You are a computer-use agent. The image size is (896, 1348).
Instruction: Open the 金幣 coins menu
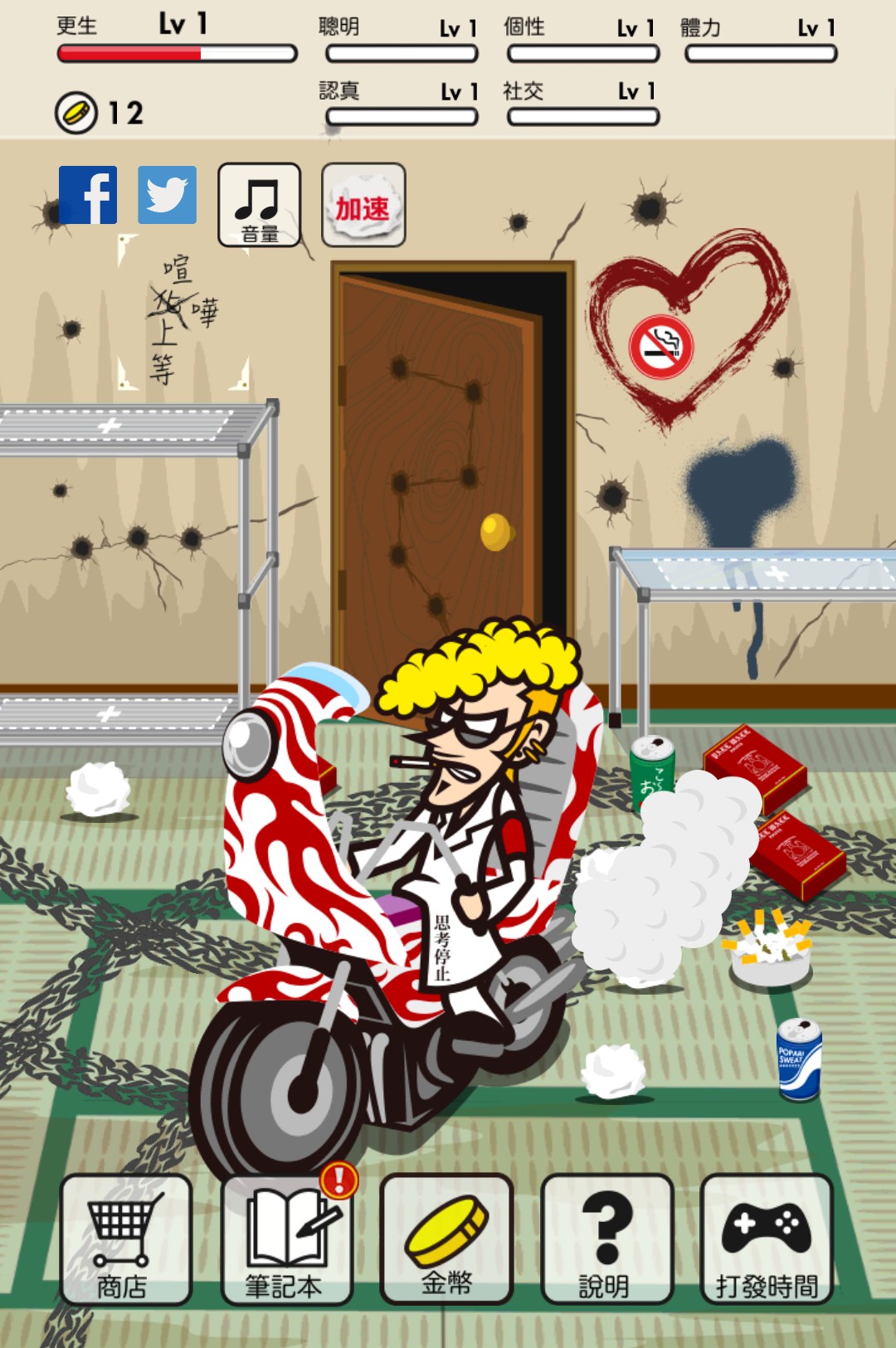click(x=446, y=1239)
